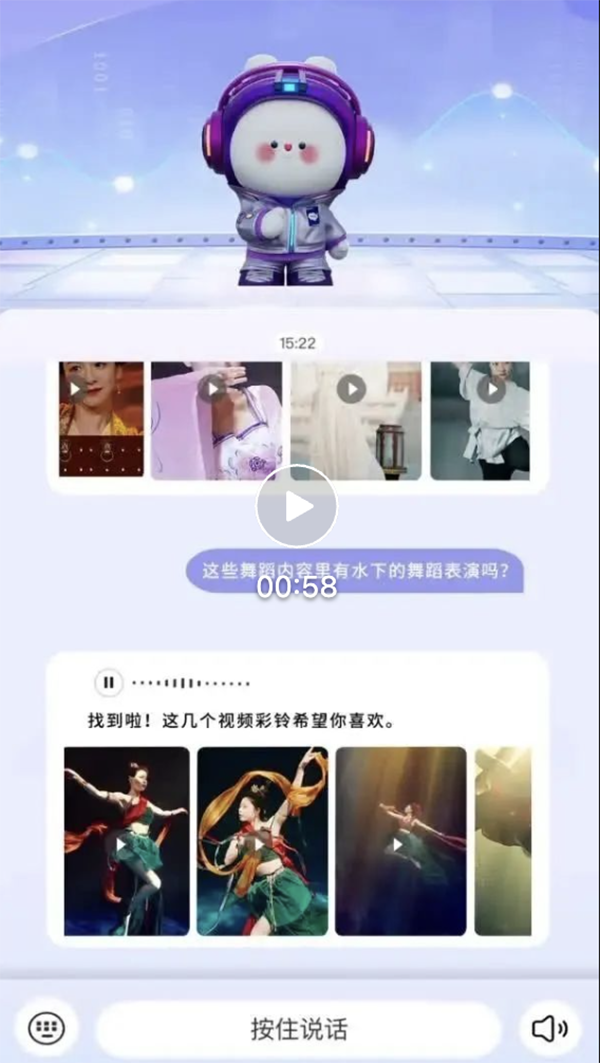This screenshot has height=1063, width=600.
Task: Play the 00:58 video
Action: pyautogui.click(x=297, y=506)
